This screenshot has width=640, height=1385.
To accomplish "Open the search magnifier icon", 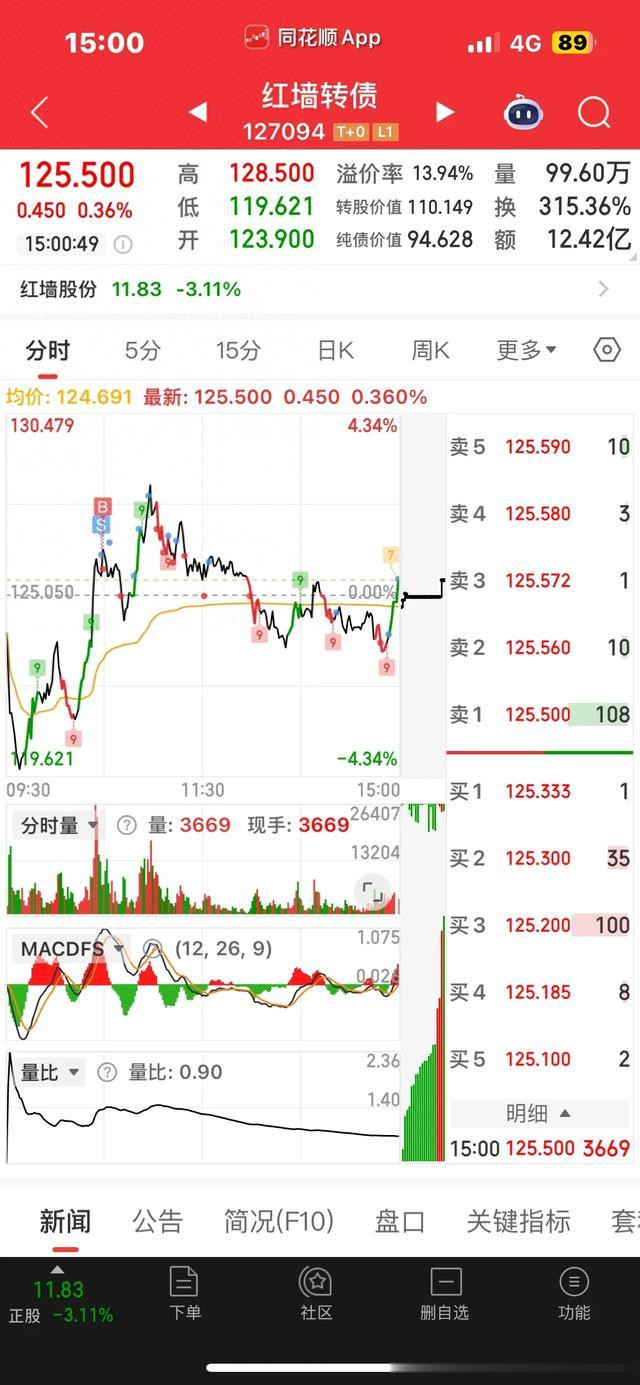I will 594,112.
